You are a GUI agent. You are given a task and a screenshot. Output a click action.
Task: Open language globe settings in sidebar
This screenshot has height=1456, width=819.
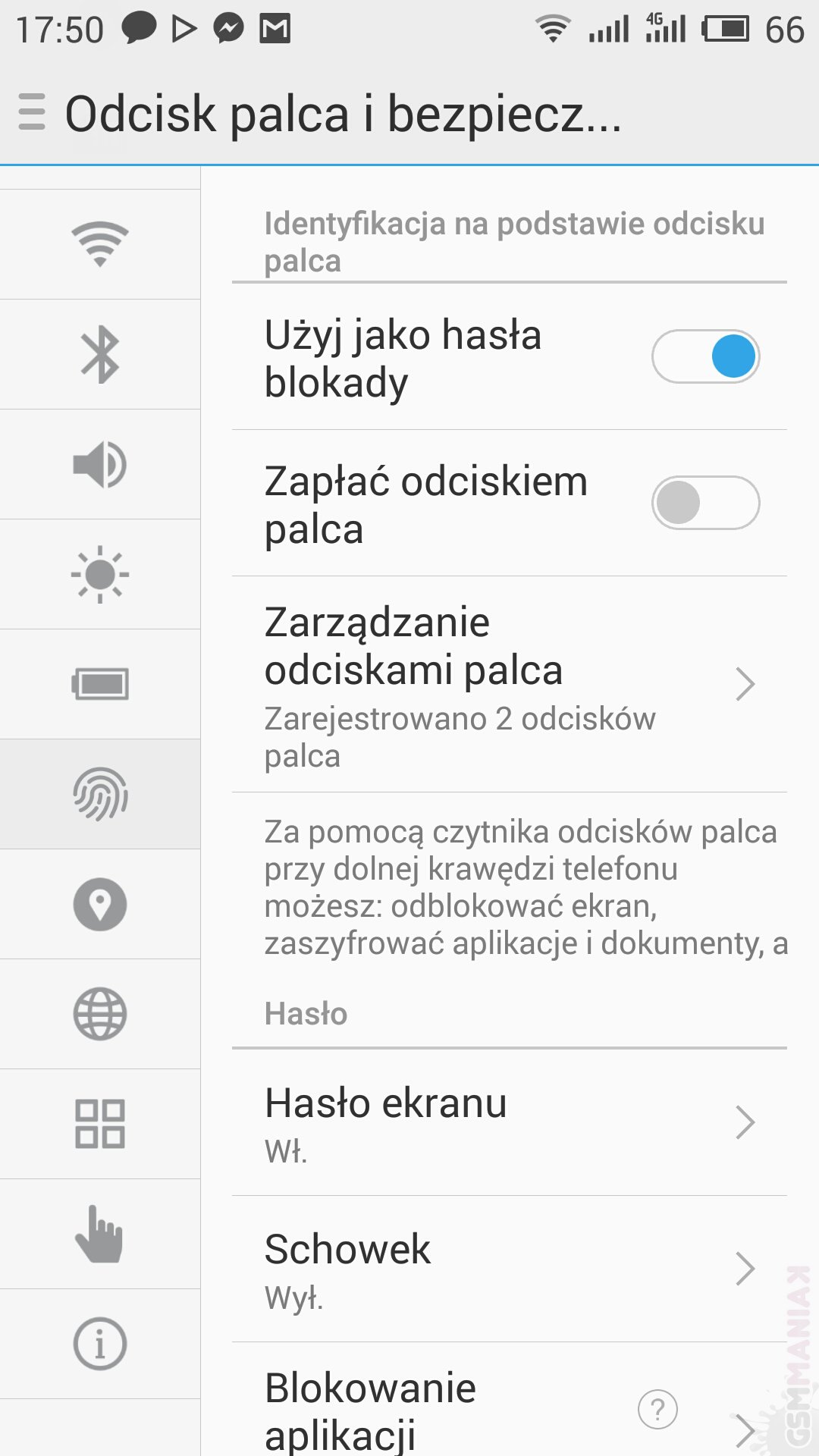click(100, 1014)
